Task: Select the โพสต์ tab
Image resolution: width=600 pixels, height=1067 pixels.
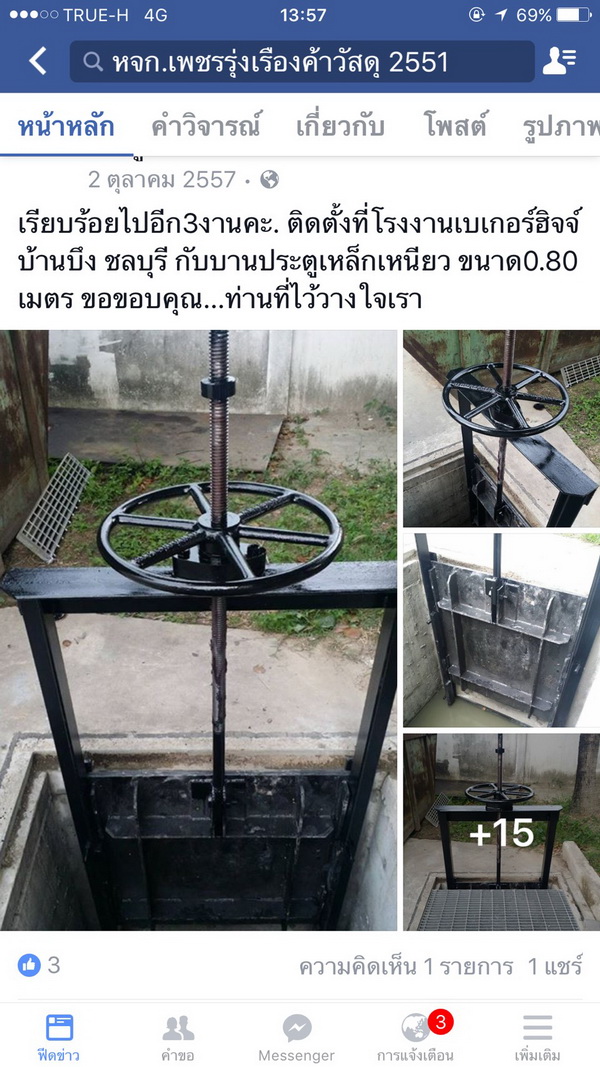Action: coord(455,127)
